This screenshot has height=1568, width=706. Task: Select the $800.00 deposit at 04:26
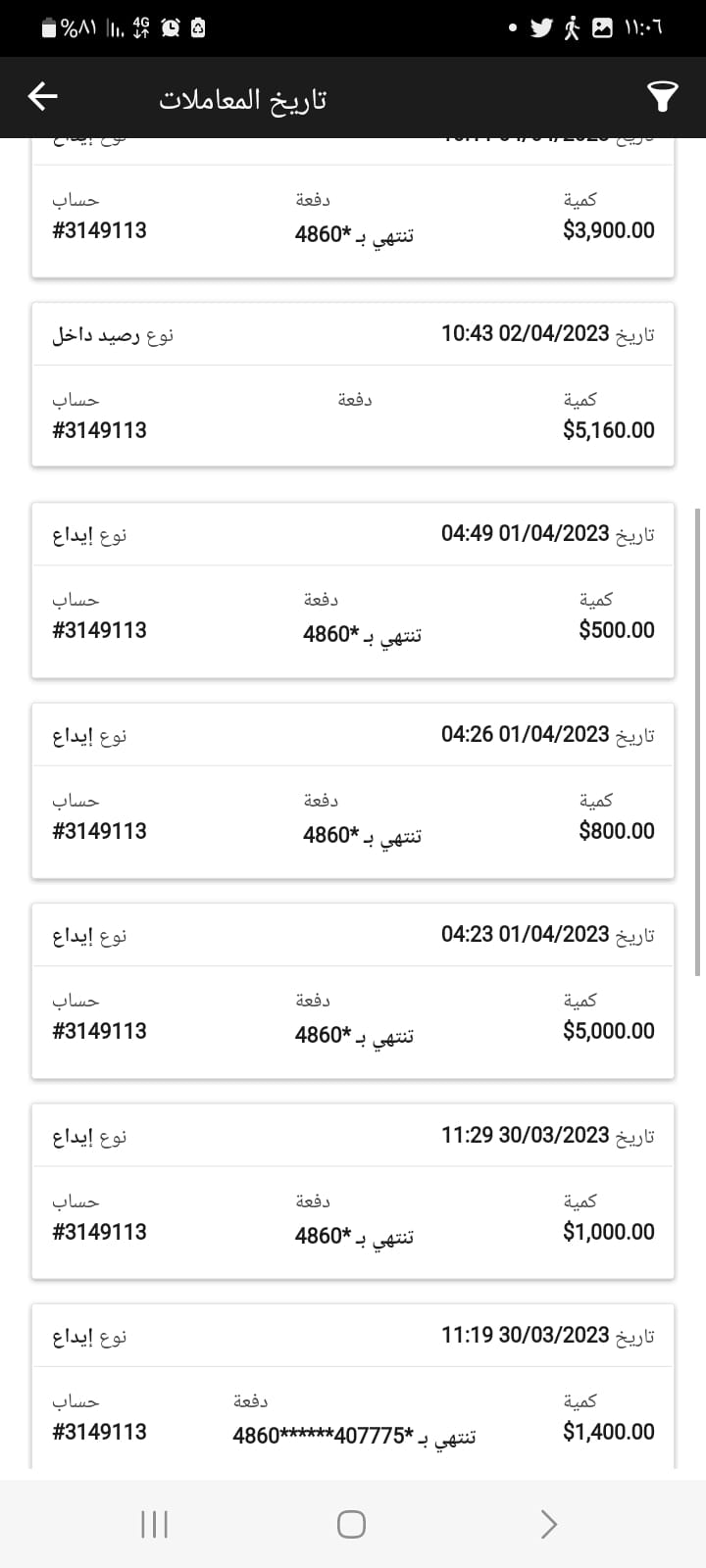tap(353, 791)
